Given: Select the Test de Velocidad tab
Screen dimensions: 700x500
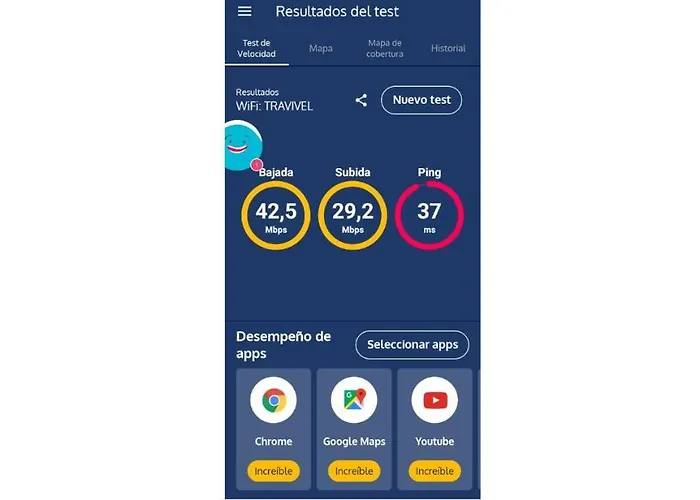Looking at the screenshot, I should click(258, 48).
